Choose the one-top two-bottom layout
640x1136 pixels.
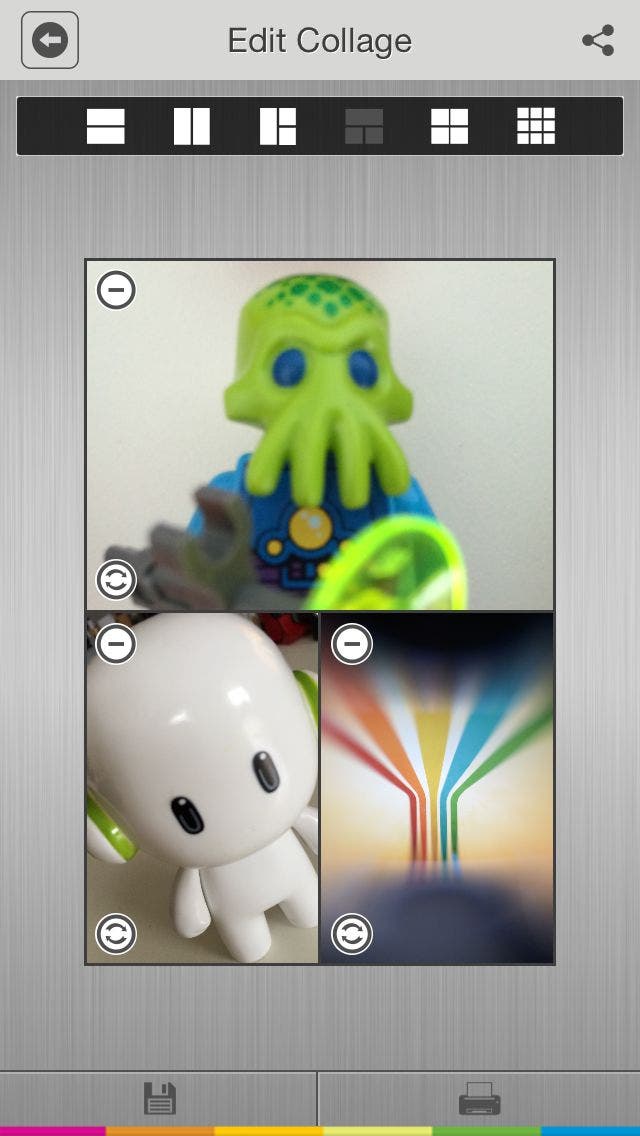tap(364, 126)
